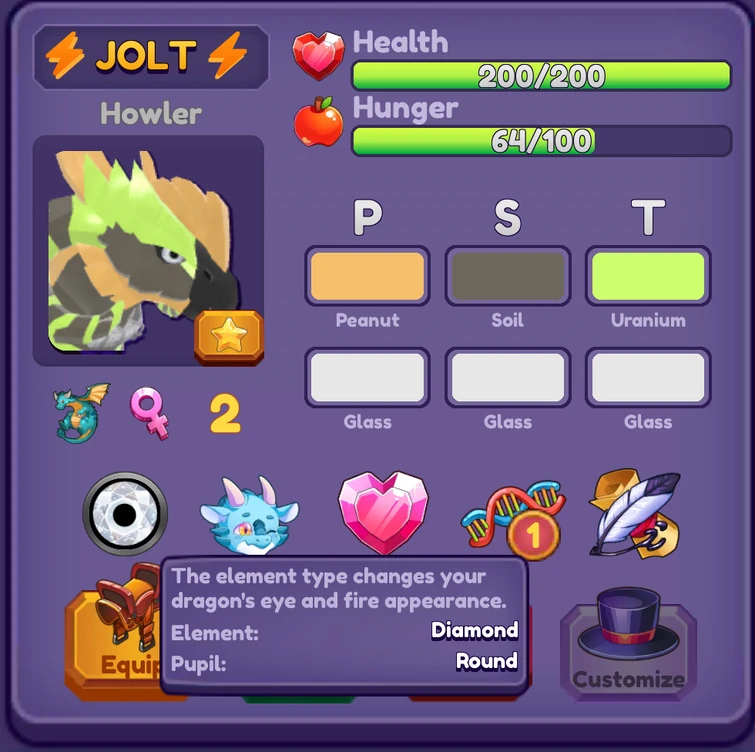
Task: Select the Peanut primary color swatch
Action: [x=367, y=276]
